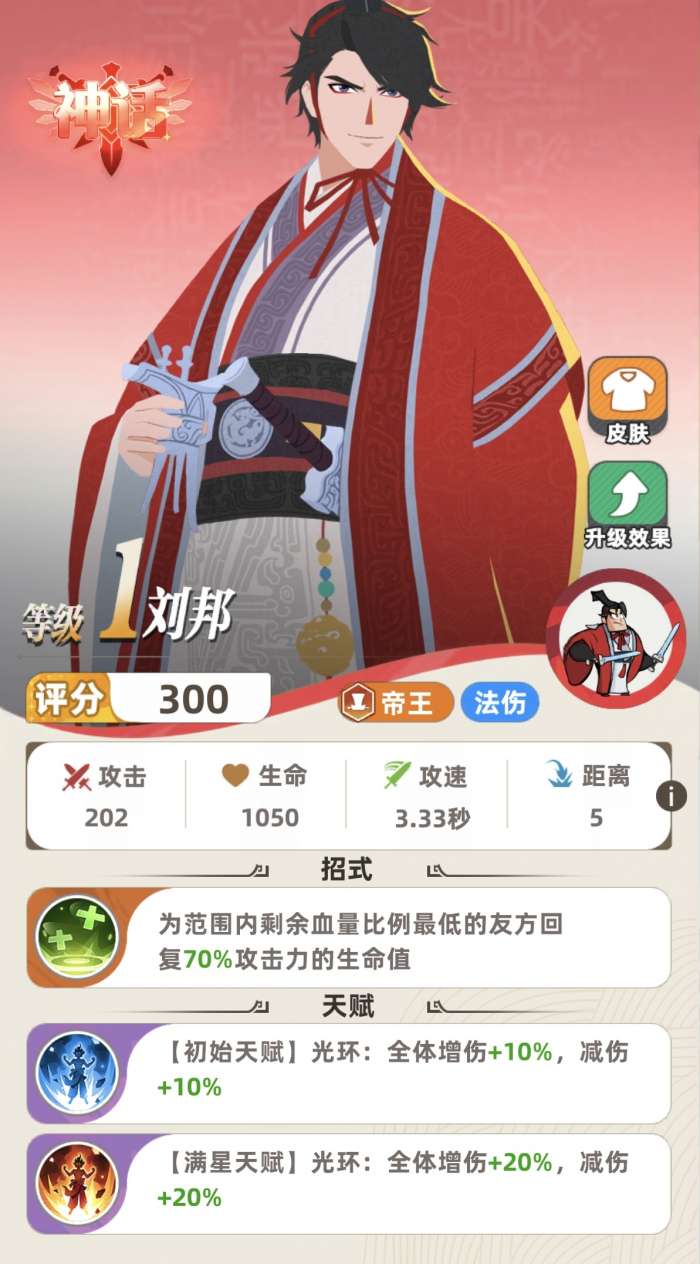
Task: Open the 皮肤 skin button
Action: coord(628,400)
